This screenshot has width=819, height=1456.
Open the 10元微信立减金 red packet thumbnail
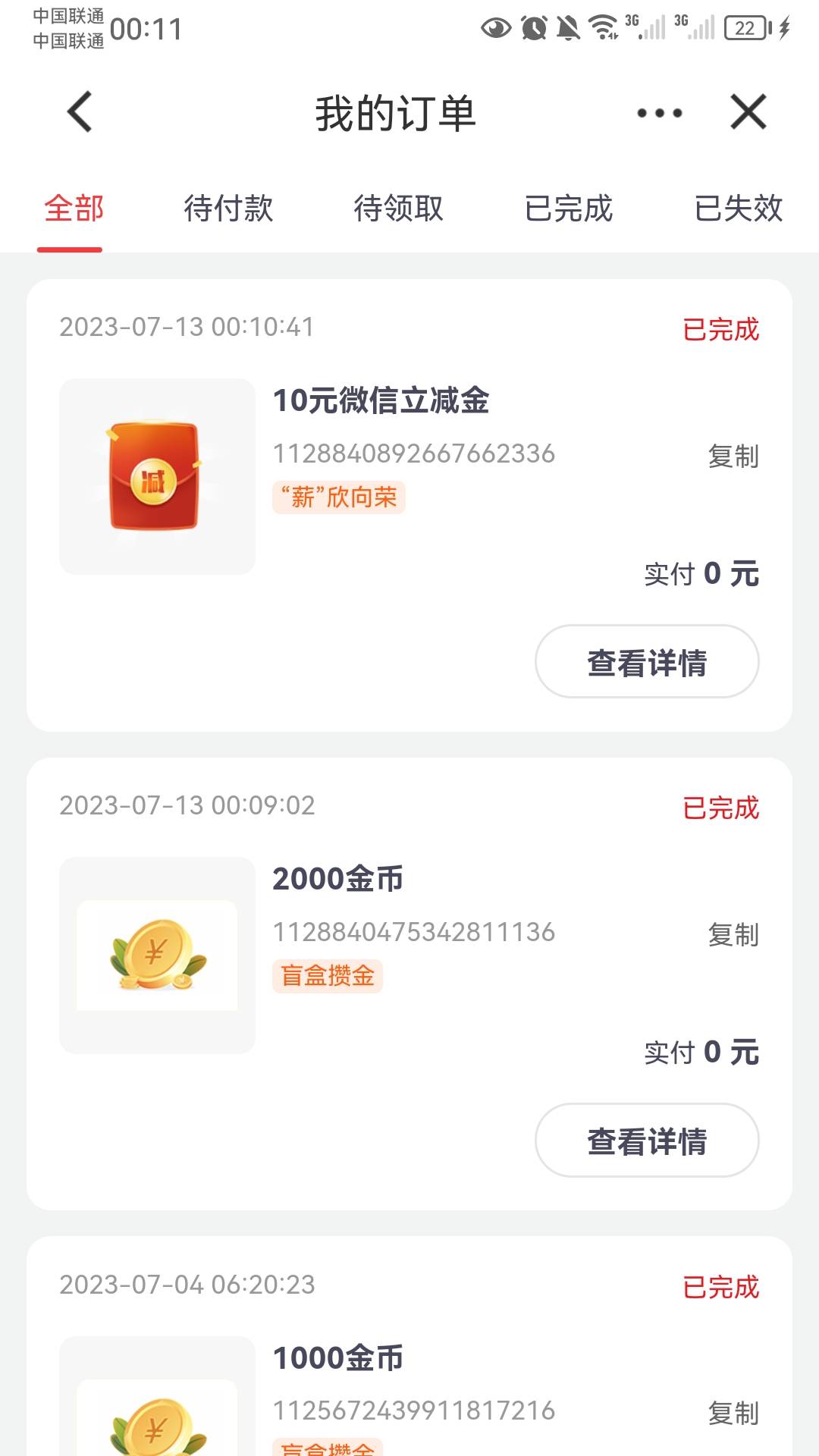(x=157, y=476)
